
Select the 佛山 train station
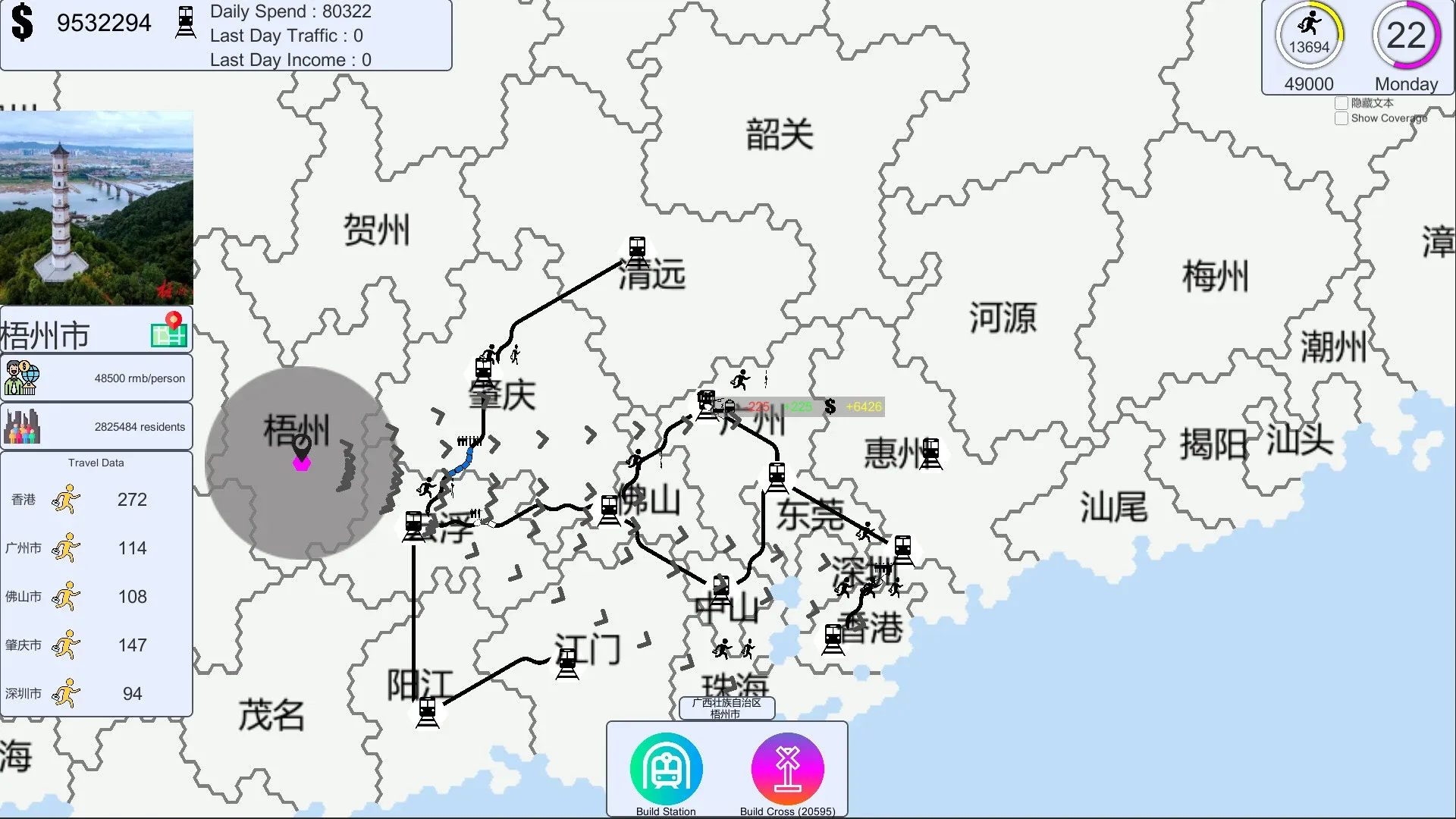click(610, 509)
